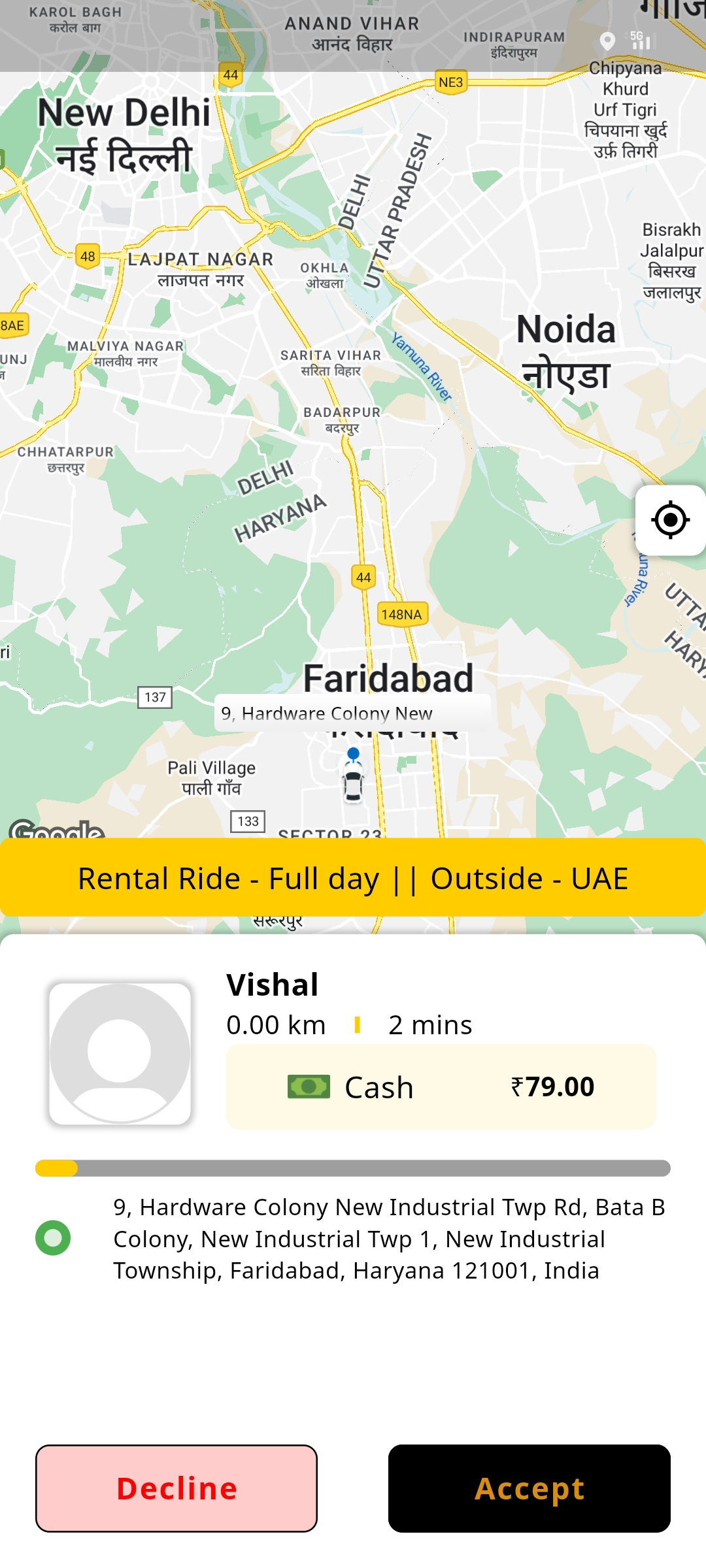Screen dimensions: 706x1568
Task: Accept the ride request from Vishal
Action: click(529, 1488)
